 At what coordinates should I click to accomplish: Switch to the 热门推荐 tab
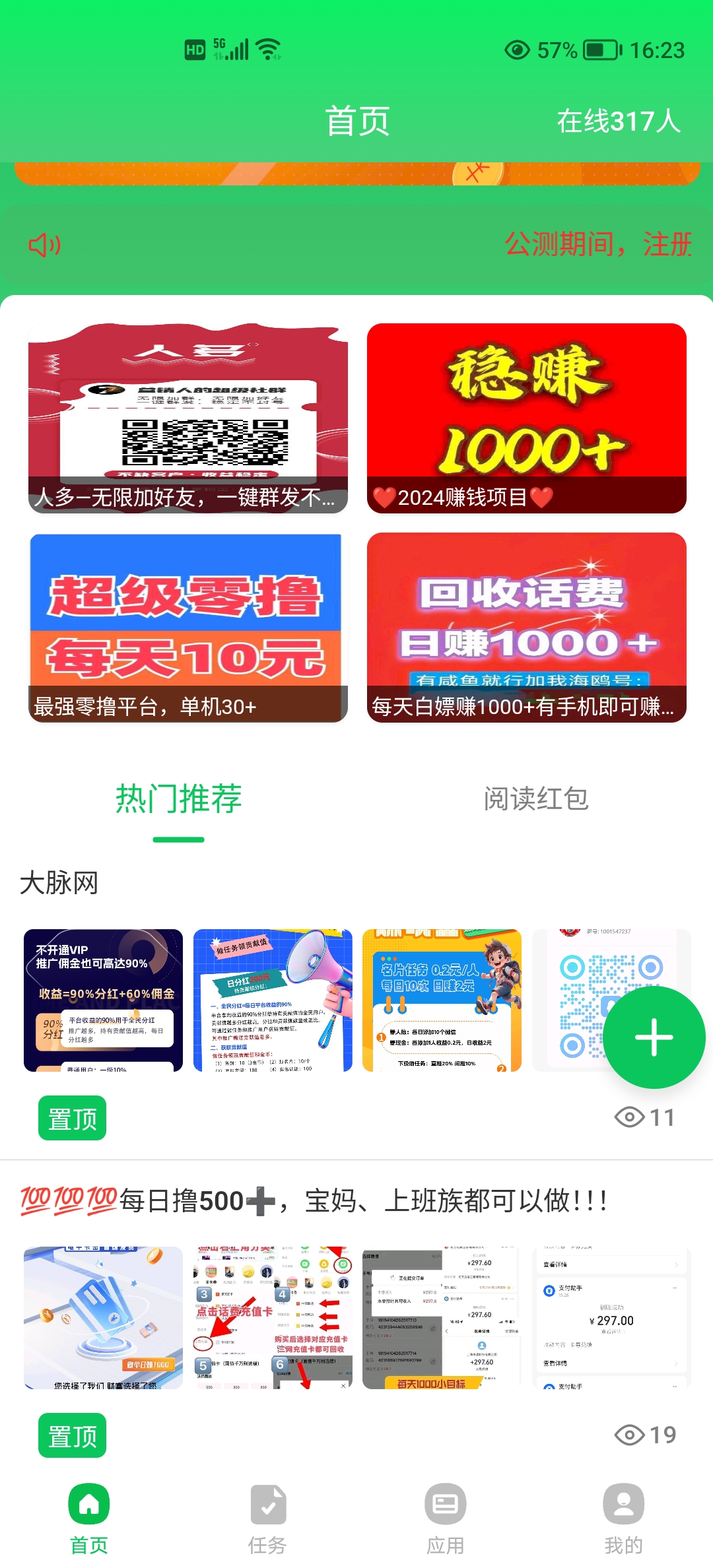click(x=178, y=799)
